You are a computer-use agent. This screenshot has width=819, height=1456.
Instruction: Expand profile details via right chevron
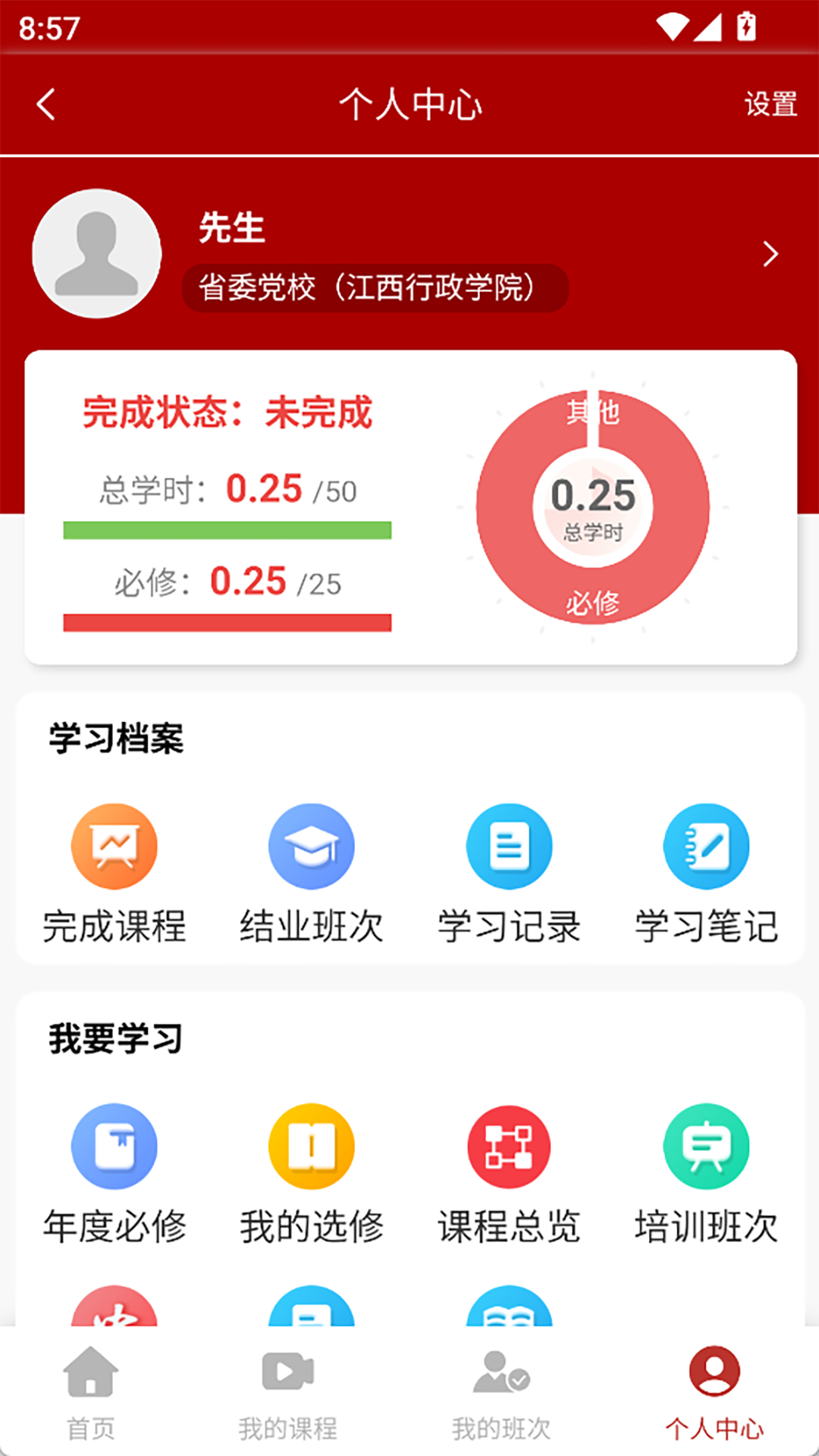click(x=771, y=255)
